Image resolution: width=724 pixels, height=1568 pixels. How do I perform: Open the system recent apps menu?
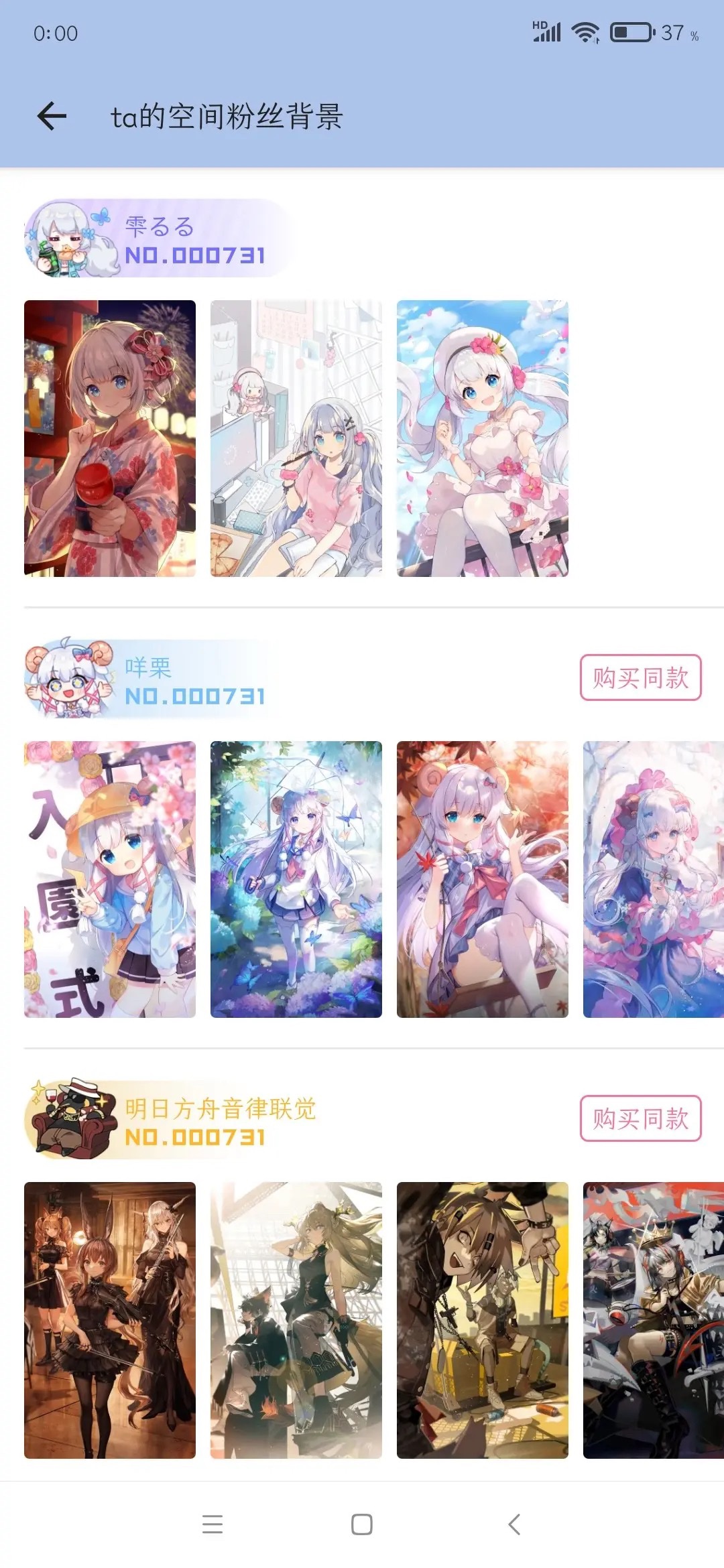click(213, 1524)
